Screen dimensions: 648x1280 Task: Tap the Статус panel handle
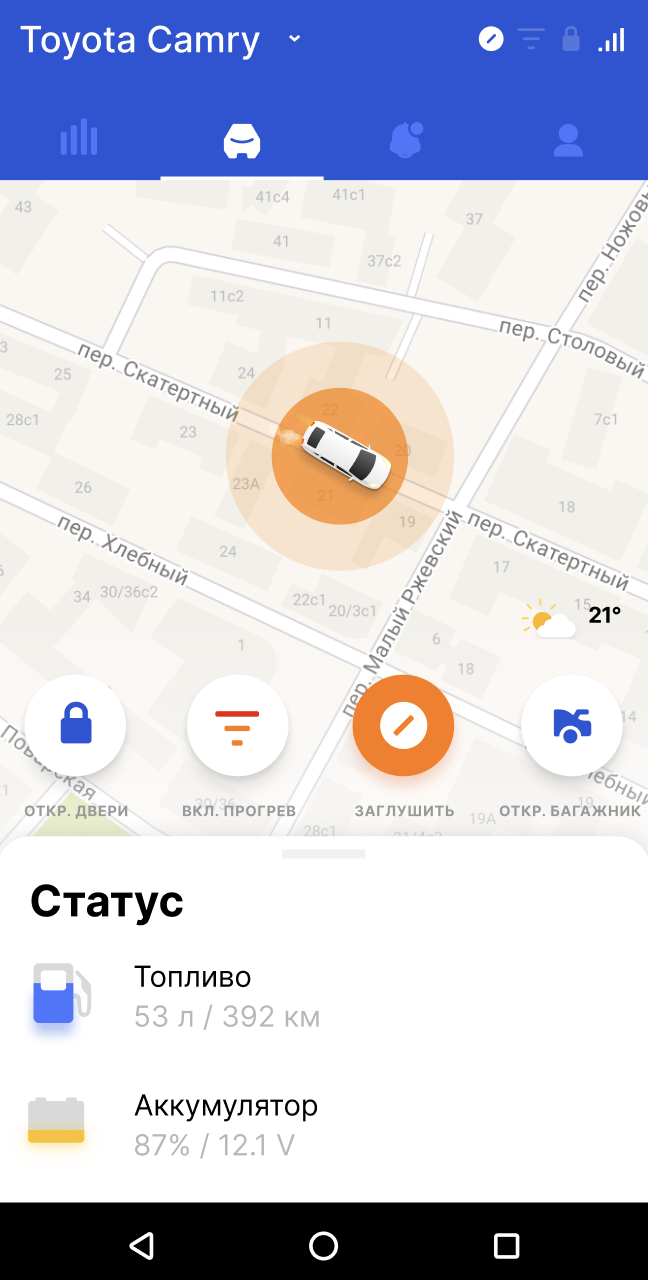pyautogui.click(x=324, y=854)
